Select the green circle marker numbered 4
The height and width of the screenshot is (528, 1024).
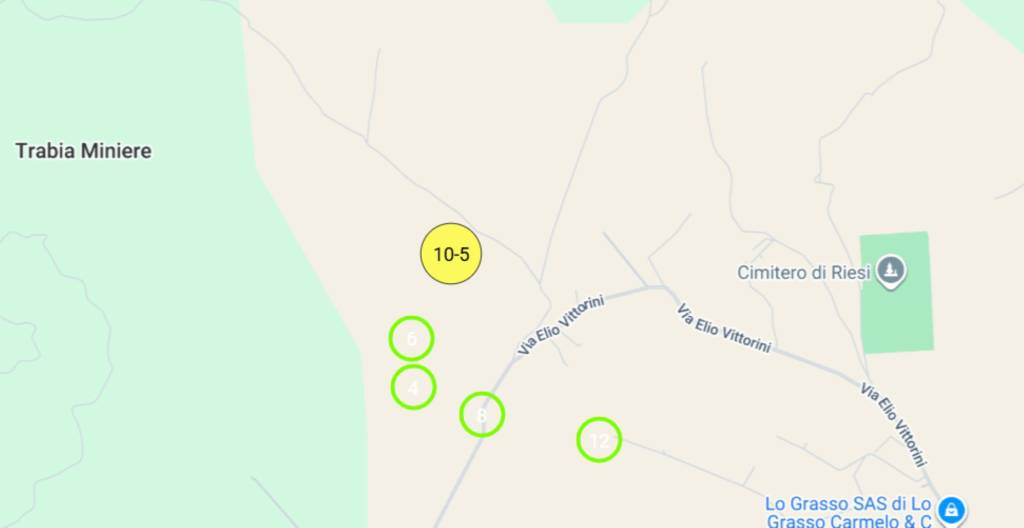tap(413, 386)
